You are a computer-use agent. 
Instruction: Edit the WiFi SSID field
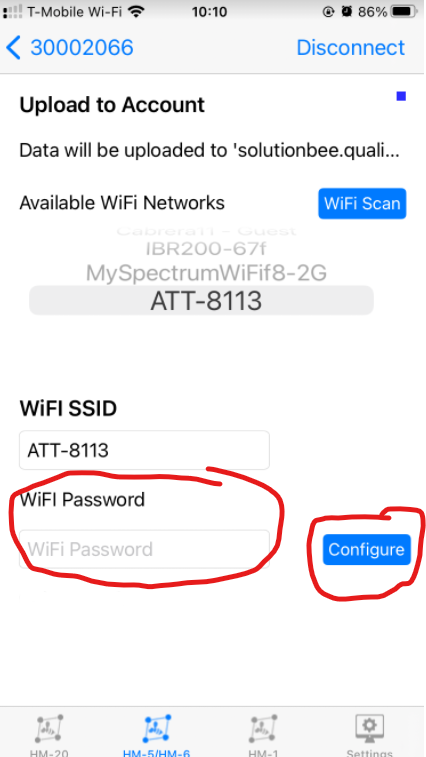tap(144, 450)
